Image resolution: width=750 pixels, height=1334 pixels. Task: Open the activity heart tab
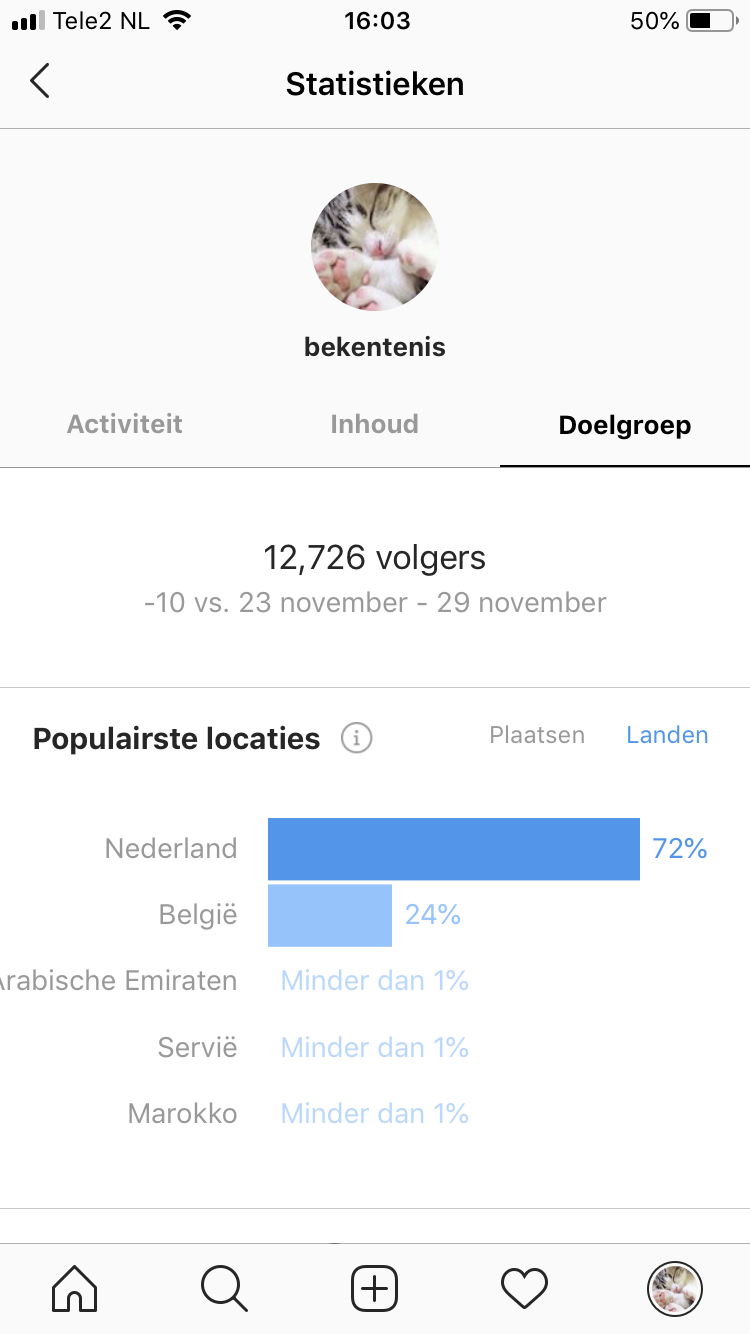pos(525,1288)
